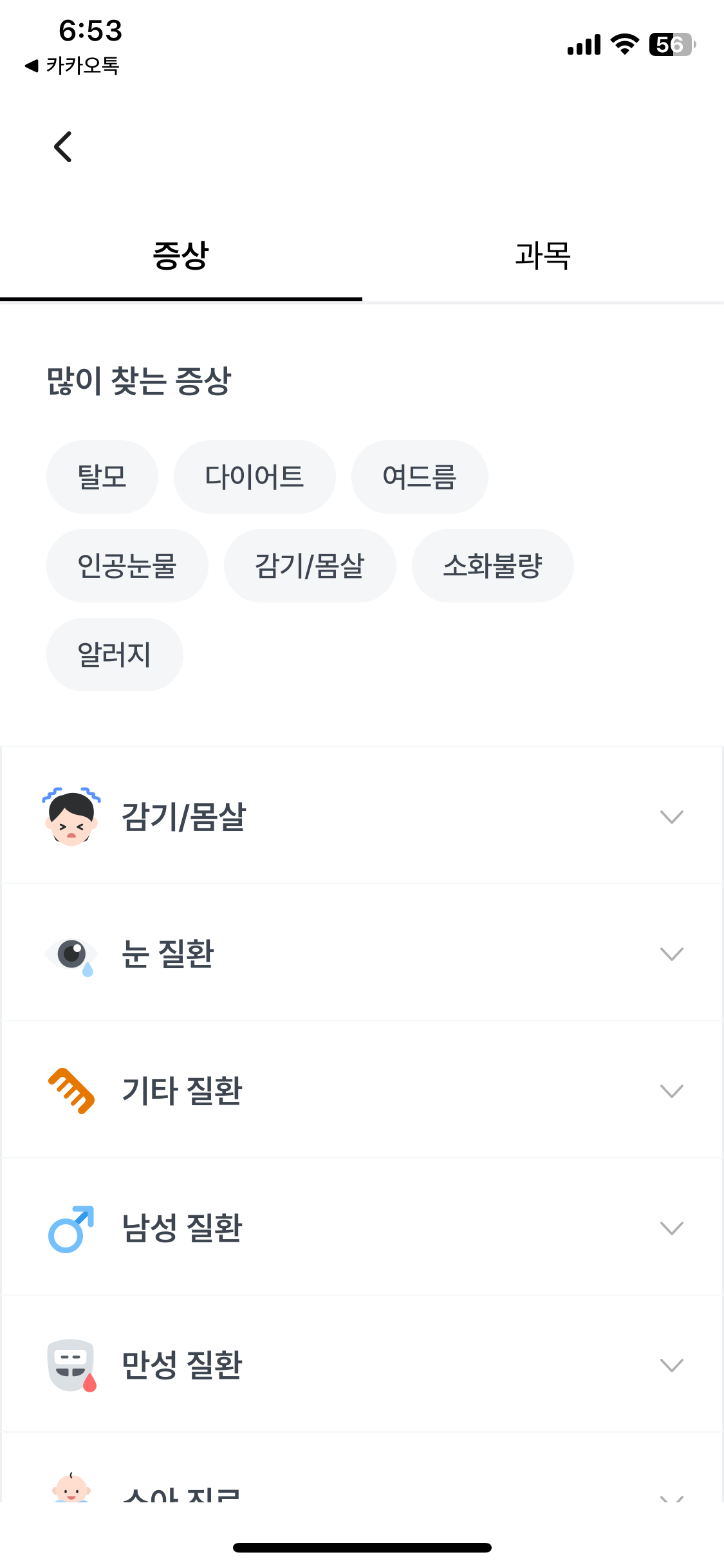Tap the battery indicator showing 56
The width and height of the screenshot is (724, 1568).
pos(671,44)
